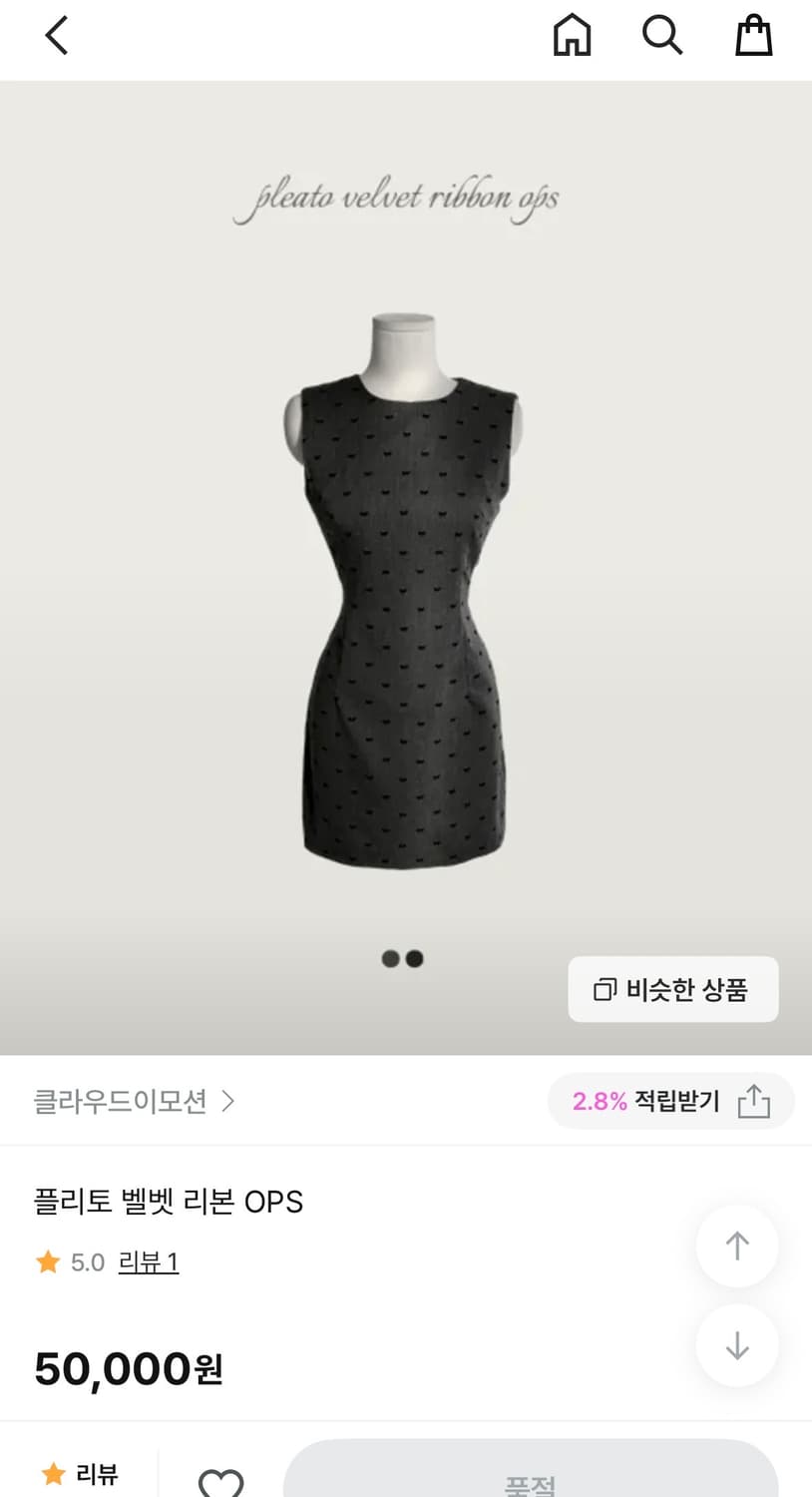This screenshot has width=812, height=1497.
Task: Click the down arrow navigation icon
Action: pos(736,1345)
